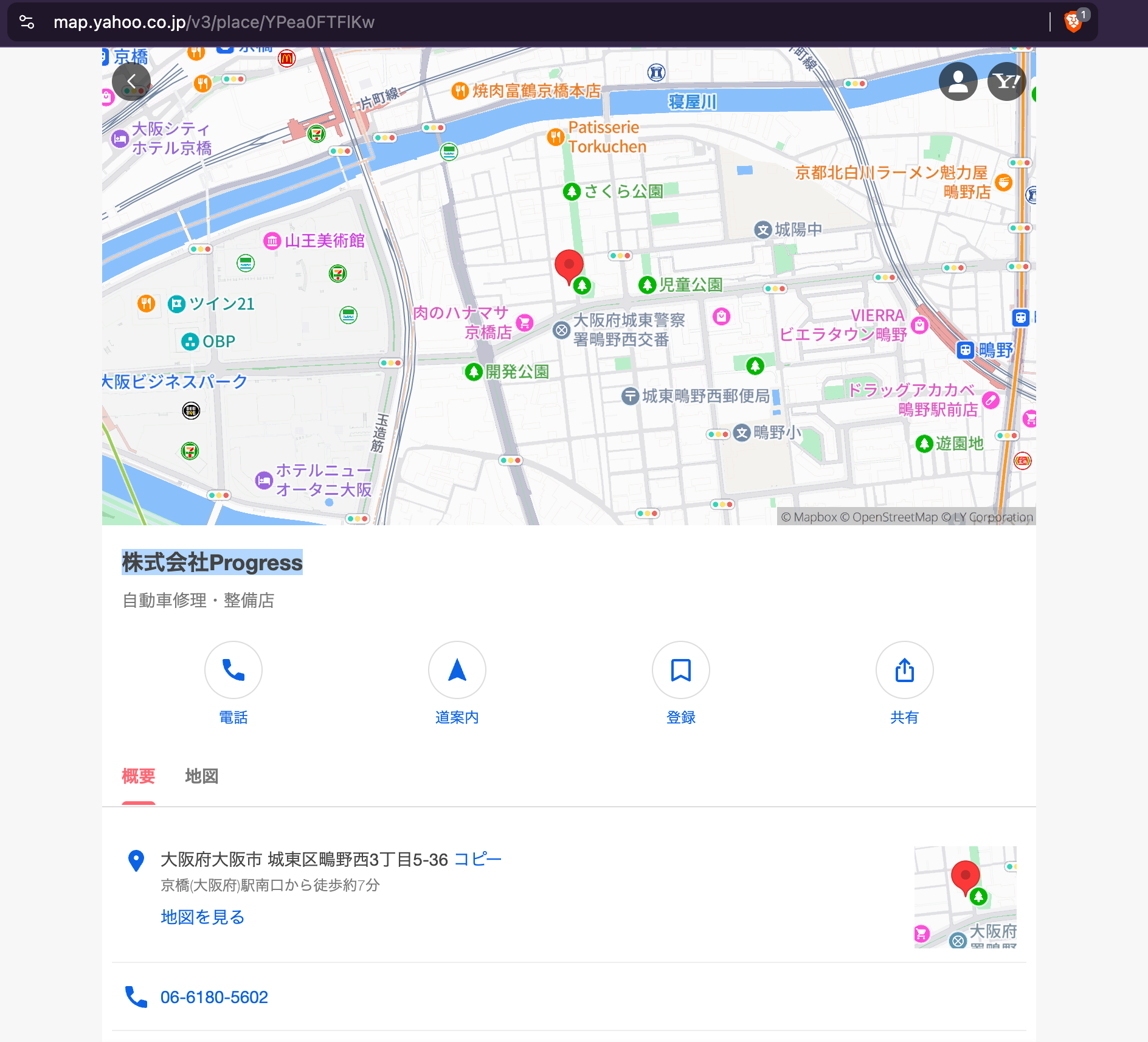The height and width of the screenshot is (1042, 1148).
Task: Open the Yahoo! logo button
Action: (x=1006, y=81)
